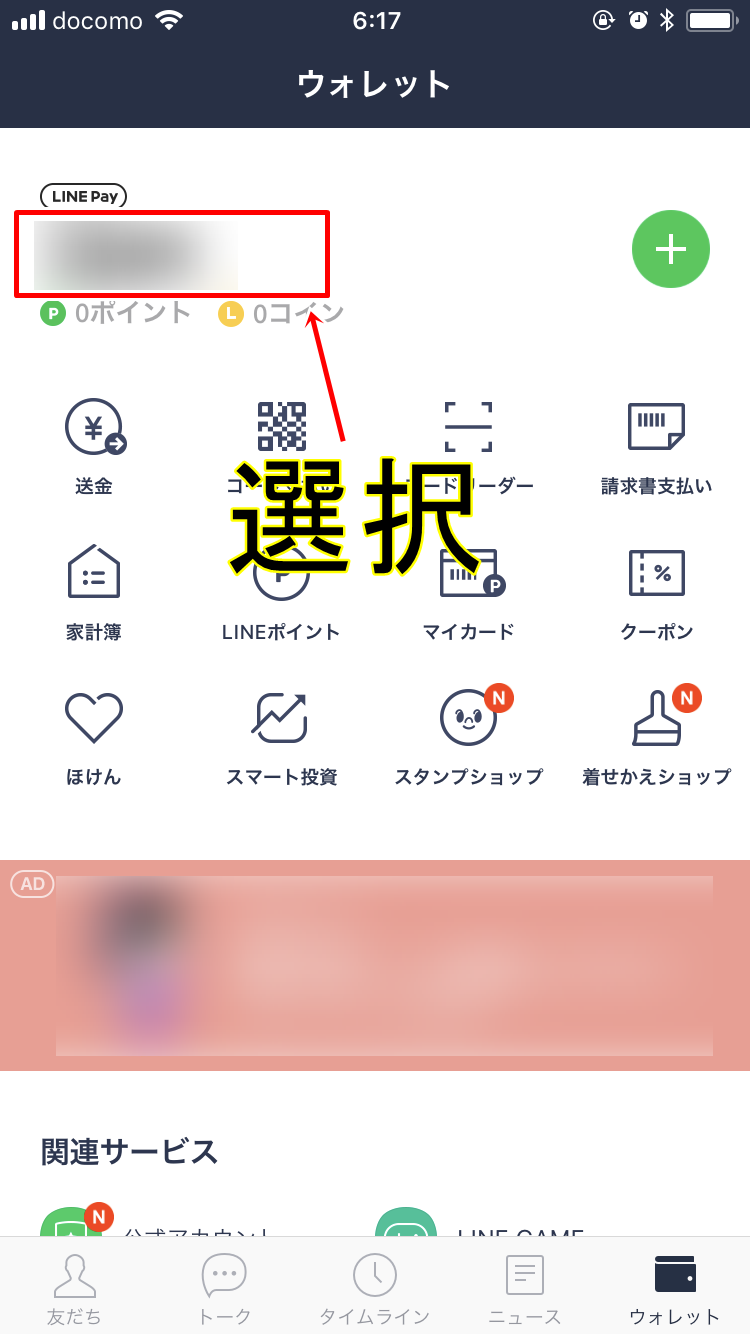
Task: Open the advertisement banner
Action: [x=384, y=965]
